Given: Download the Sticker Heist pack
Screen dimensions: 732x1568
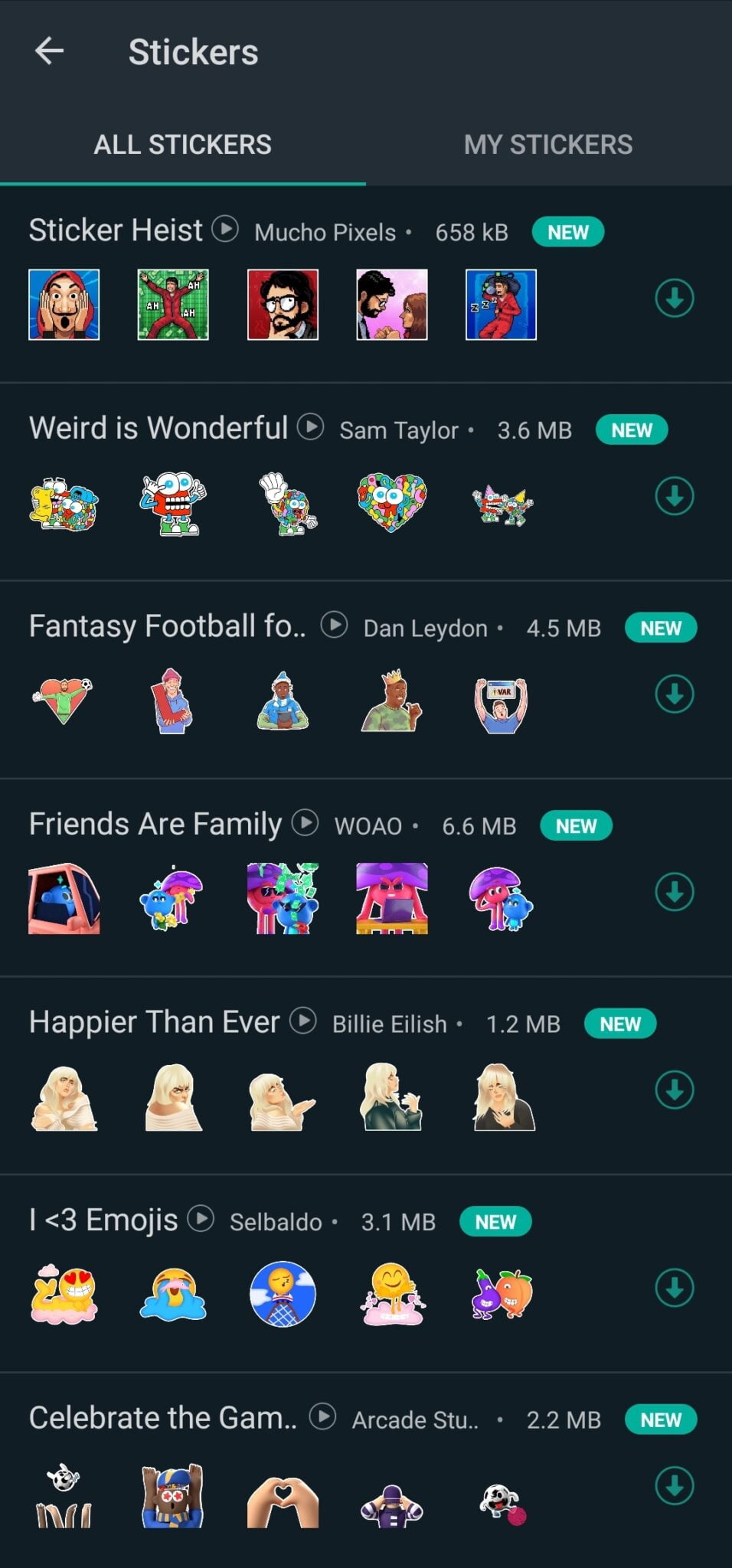Looking at the screenshot, I should [675, 298].
